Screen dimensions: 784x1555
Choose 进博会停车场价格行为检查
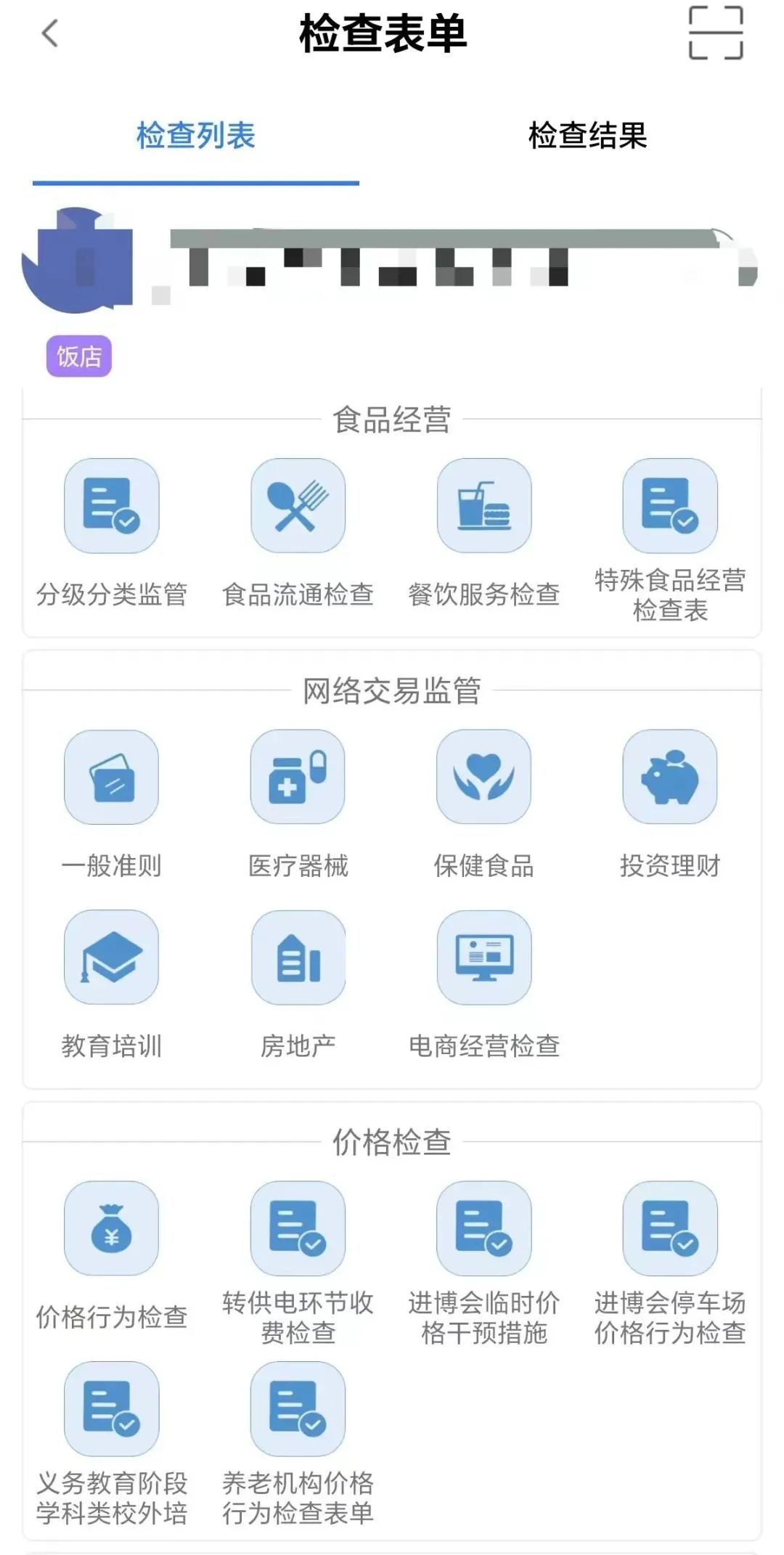point(670,1229)
